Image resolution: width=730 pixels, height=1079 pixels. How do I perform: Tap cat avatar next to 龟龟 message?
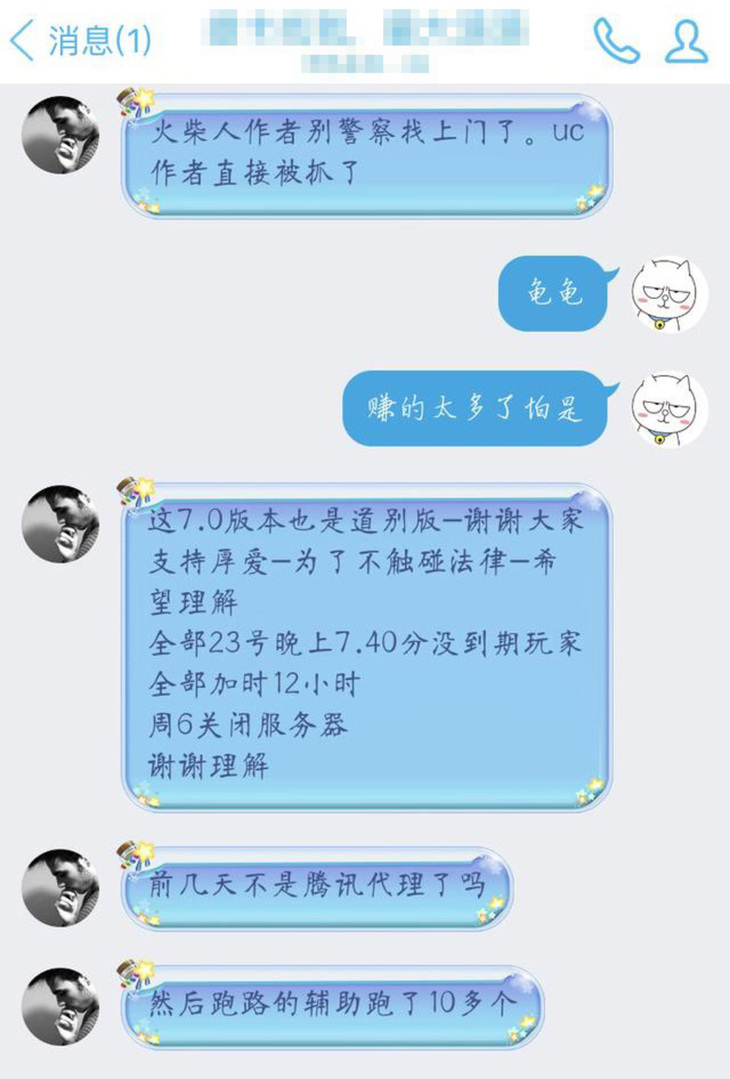click(x=669, y=295)
